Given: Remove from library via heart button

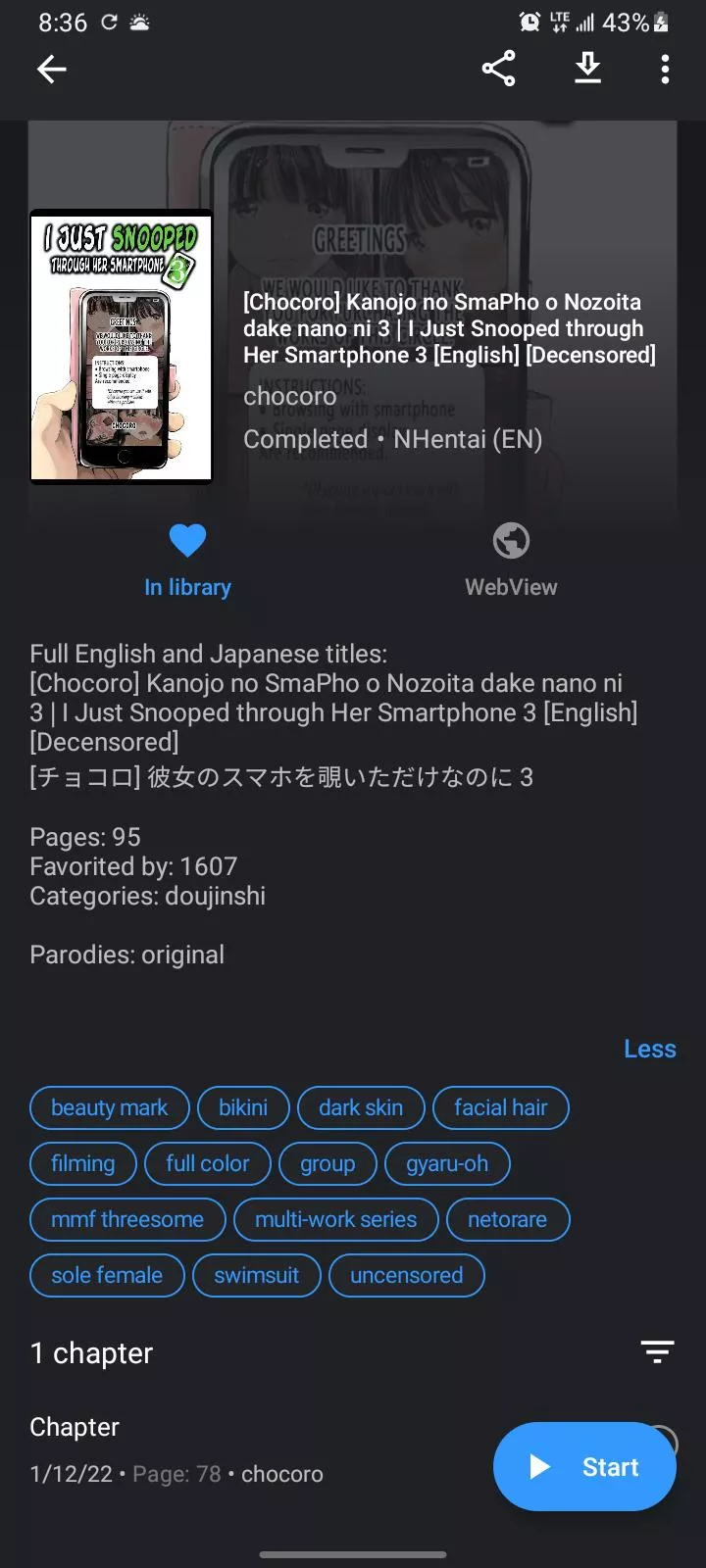Looking at the screenshot, I should [187, 560].
